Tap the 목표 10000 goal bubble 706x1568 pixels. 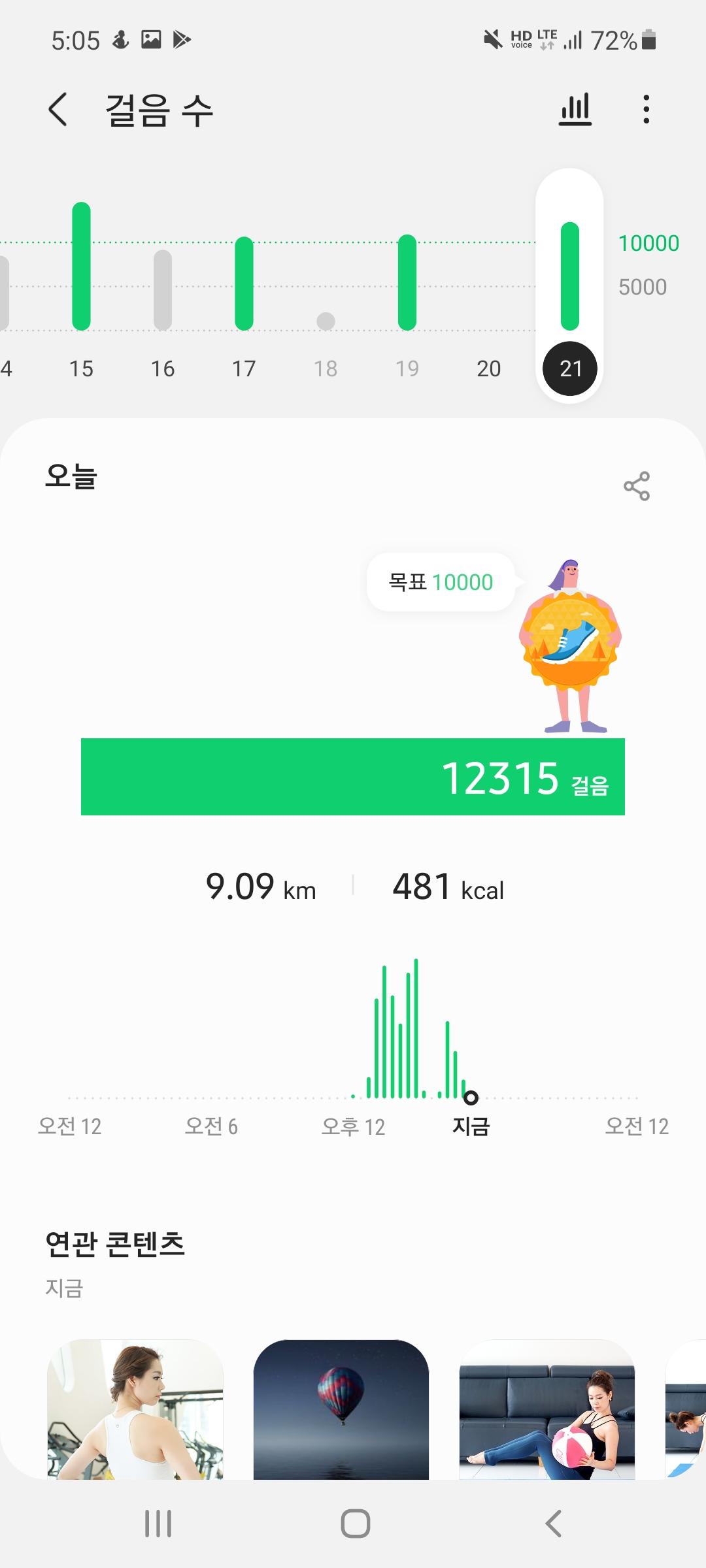441,582
